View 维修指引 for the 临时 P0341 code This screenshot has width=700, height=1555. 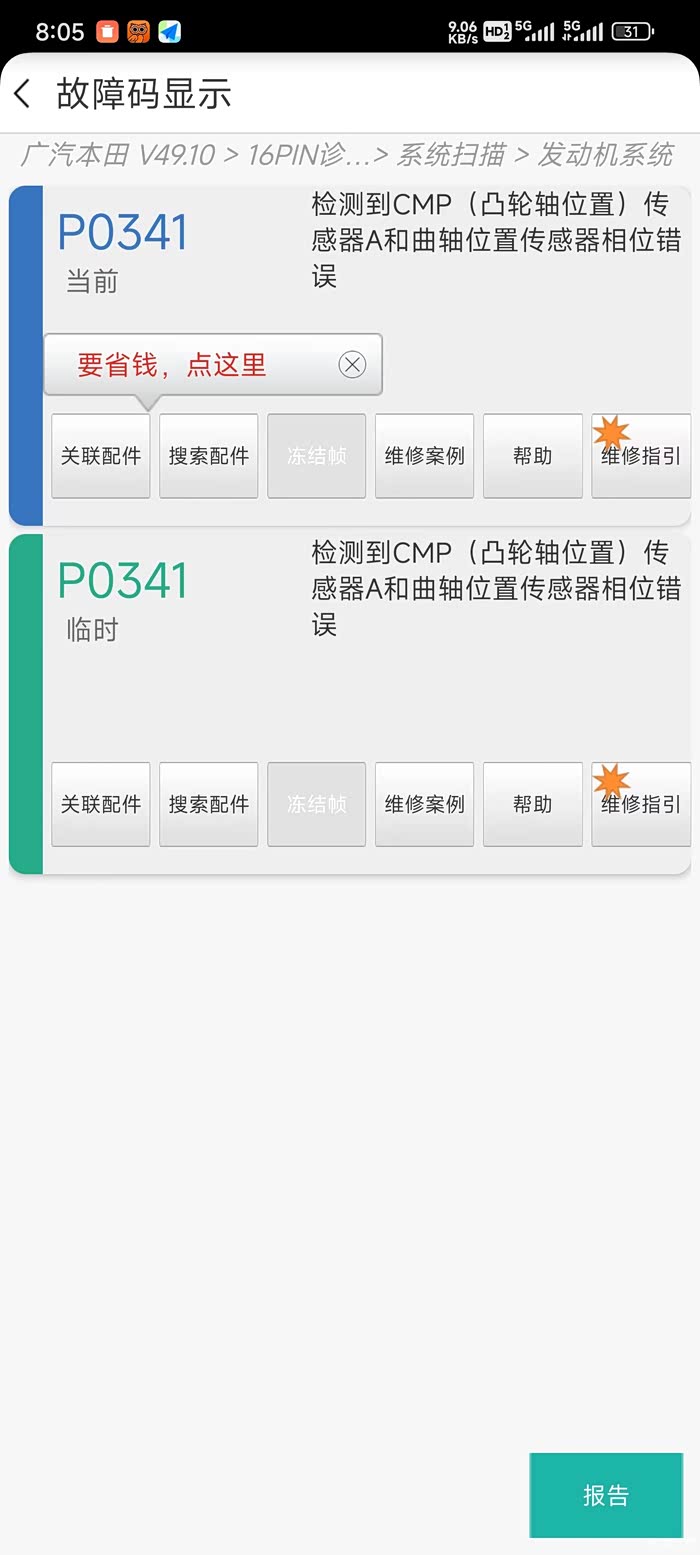coord(641,804)
